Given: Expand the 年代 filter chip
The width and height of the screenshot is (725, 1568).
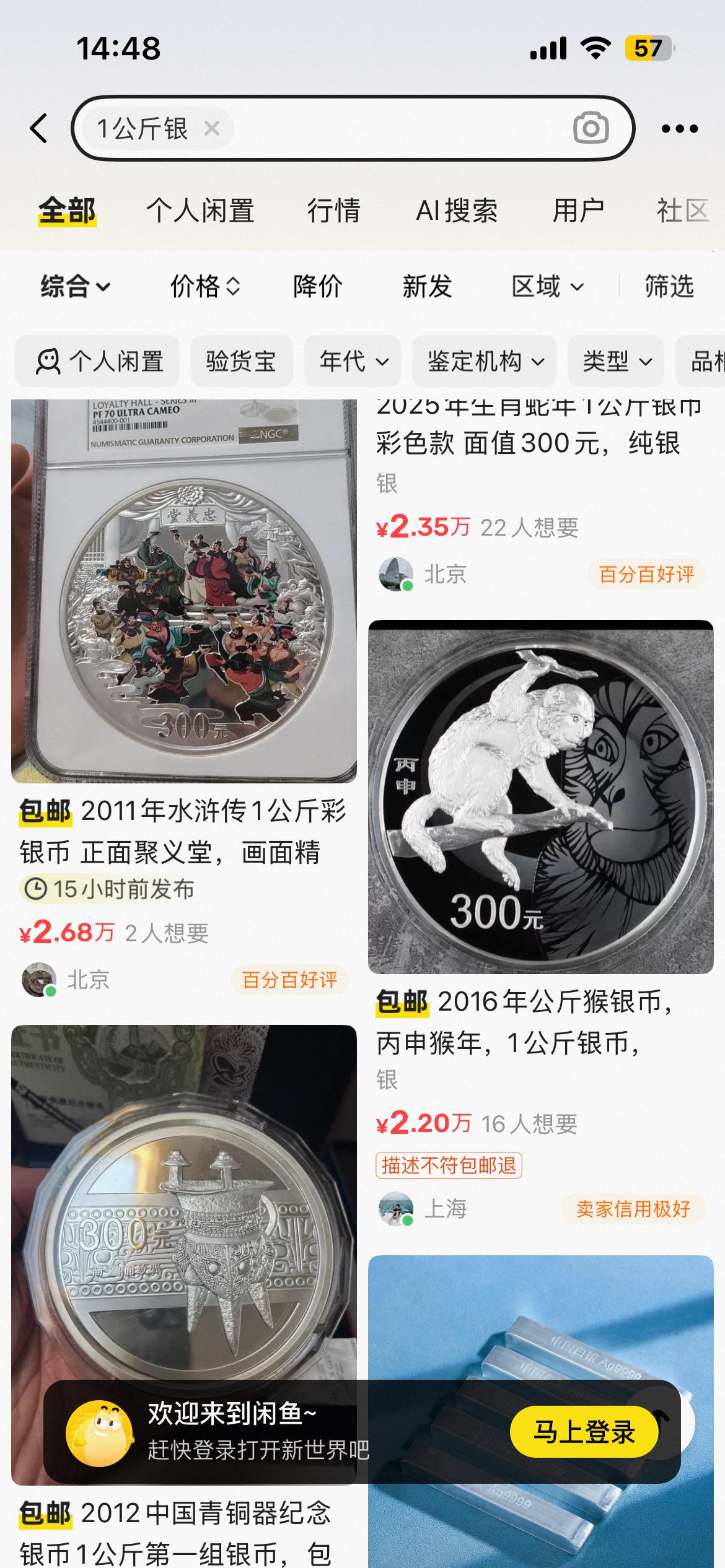Looking at the screenshot, I should point(353,361).
